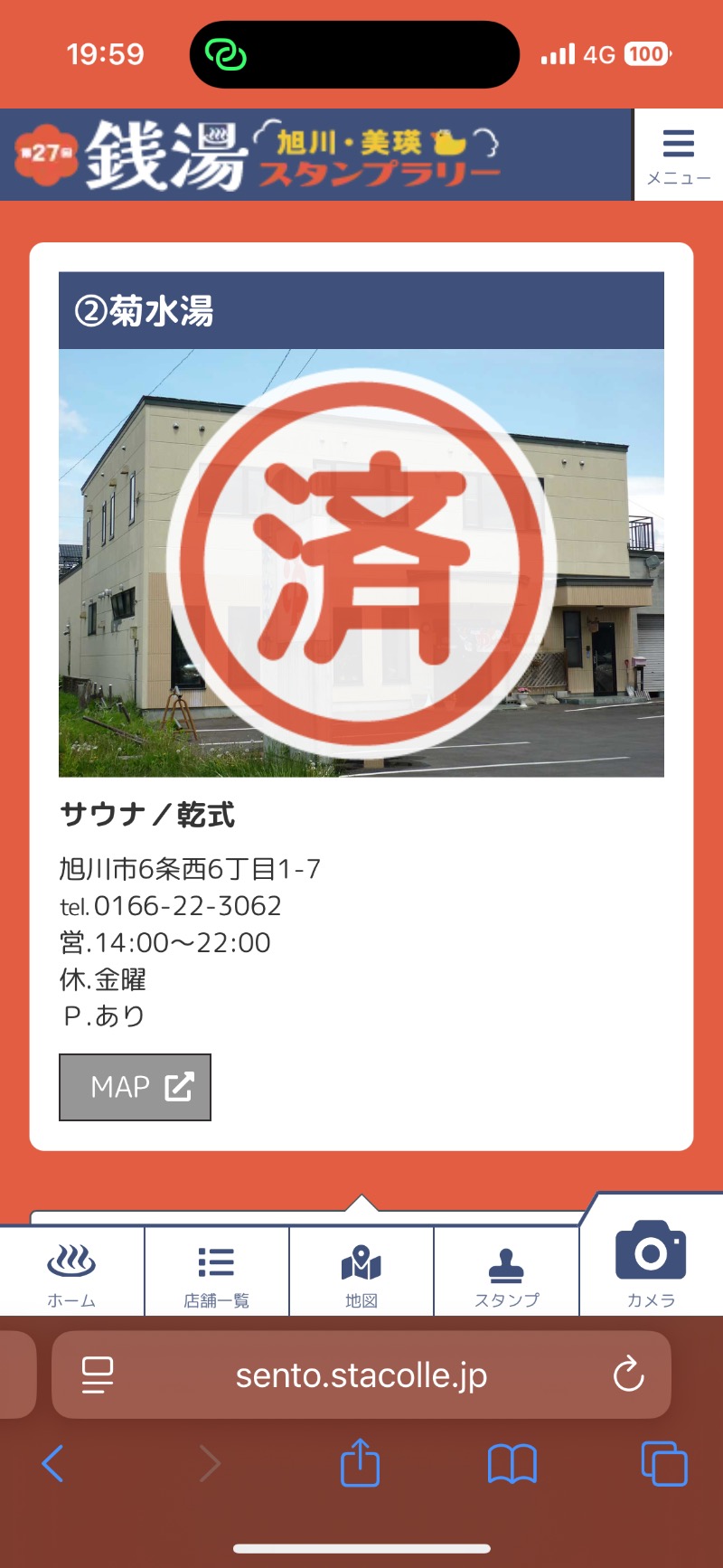
Task: Tap the sento.stacolle.jp address bar
Action: click(x=361, y=1375)
